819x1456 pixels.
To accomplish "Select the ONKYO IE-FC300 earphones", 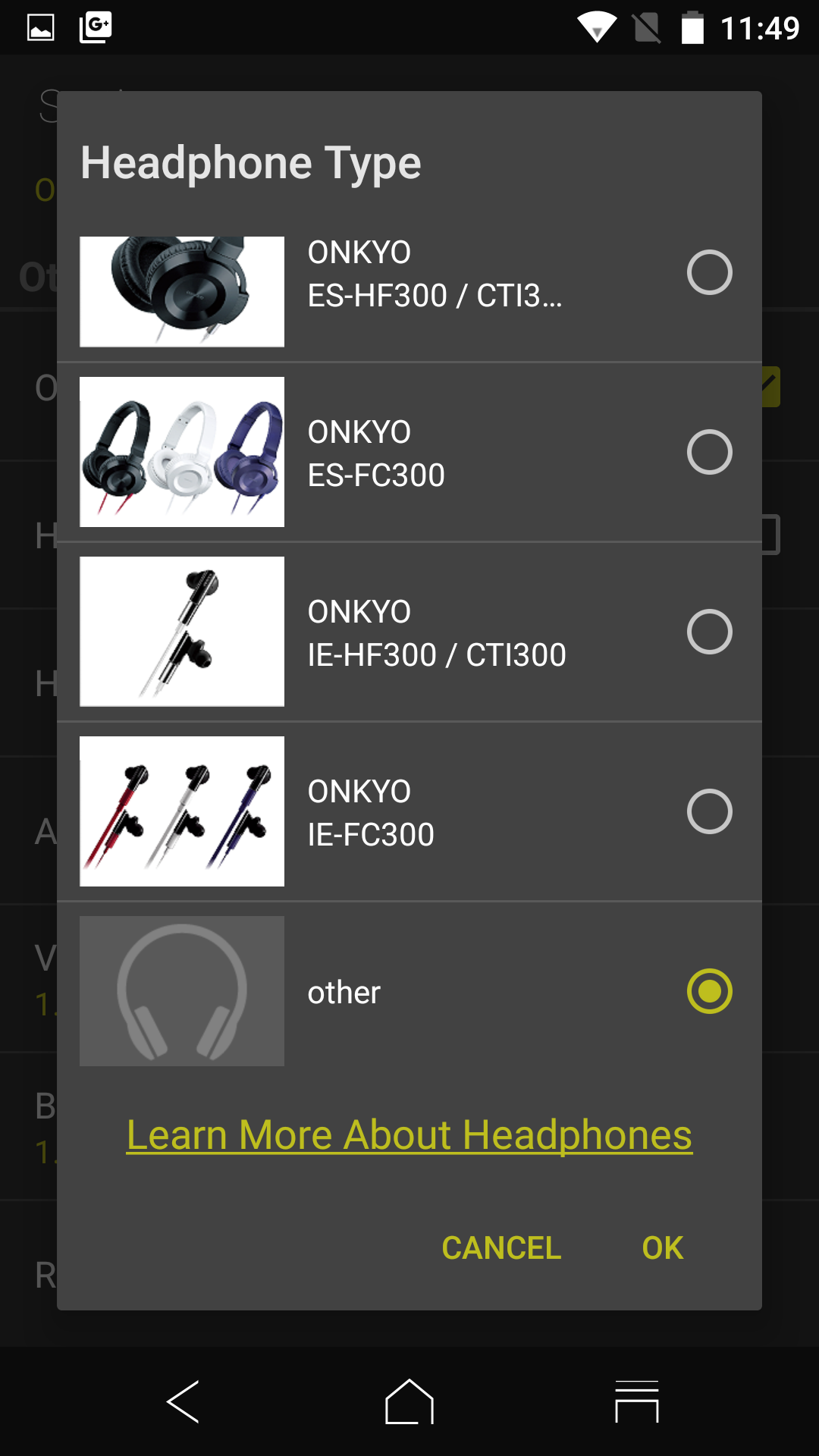I will pyautogui.click(x=709, y=811).
